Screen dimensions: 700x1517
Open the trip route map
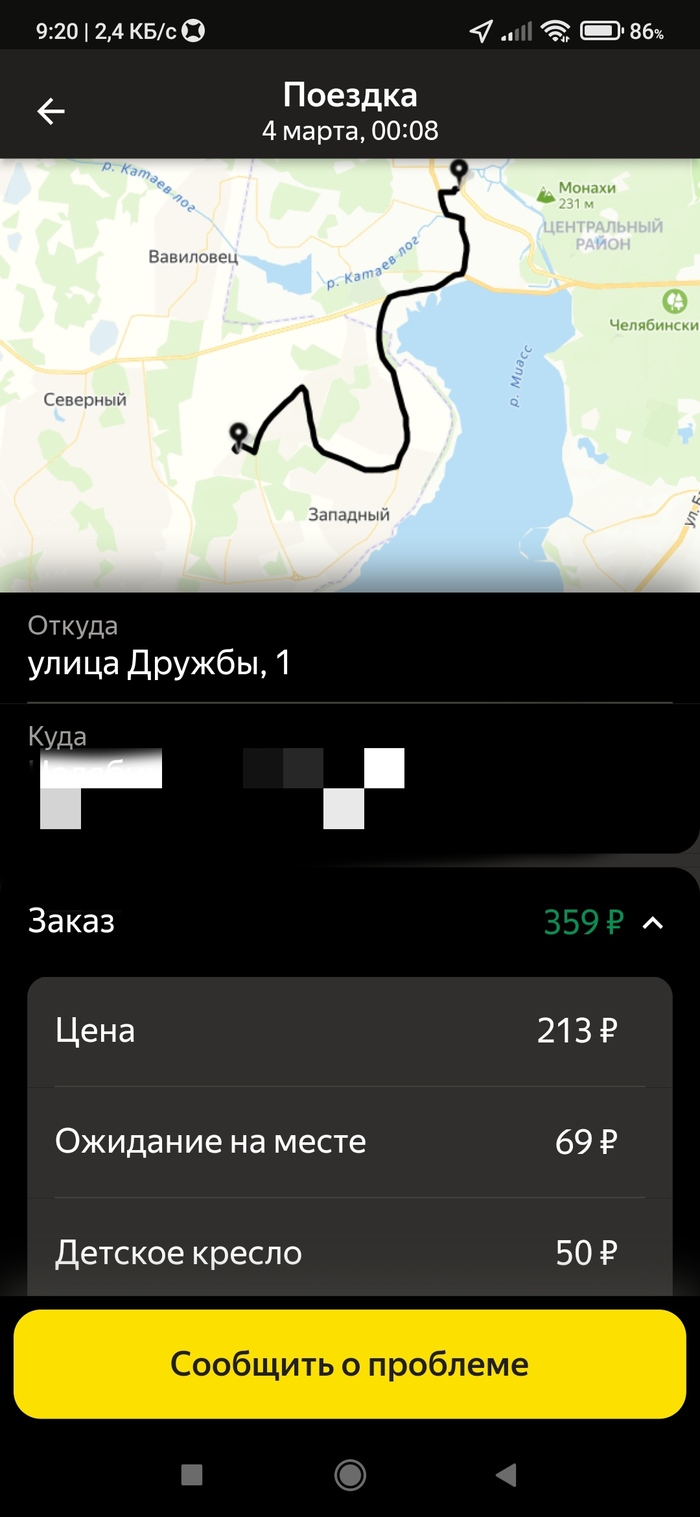[x=350, y=375]
